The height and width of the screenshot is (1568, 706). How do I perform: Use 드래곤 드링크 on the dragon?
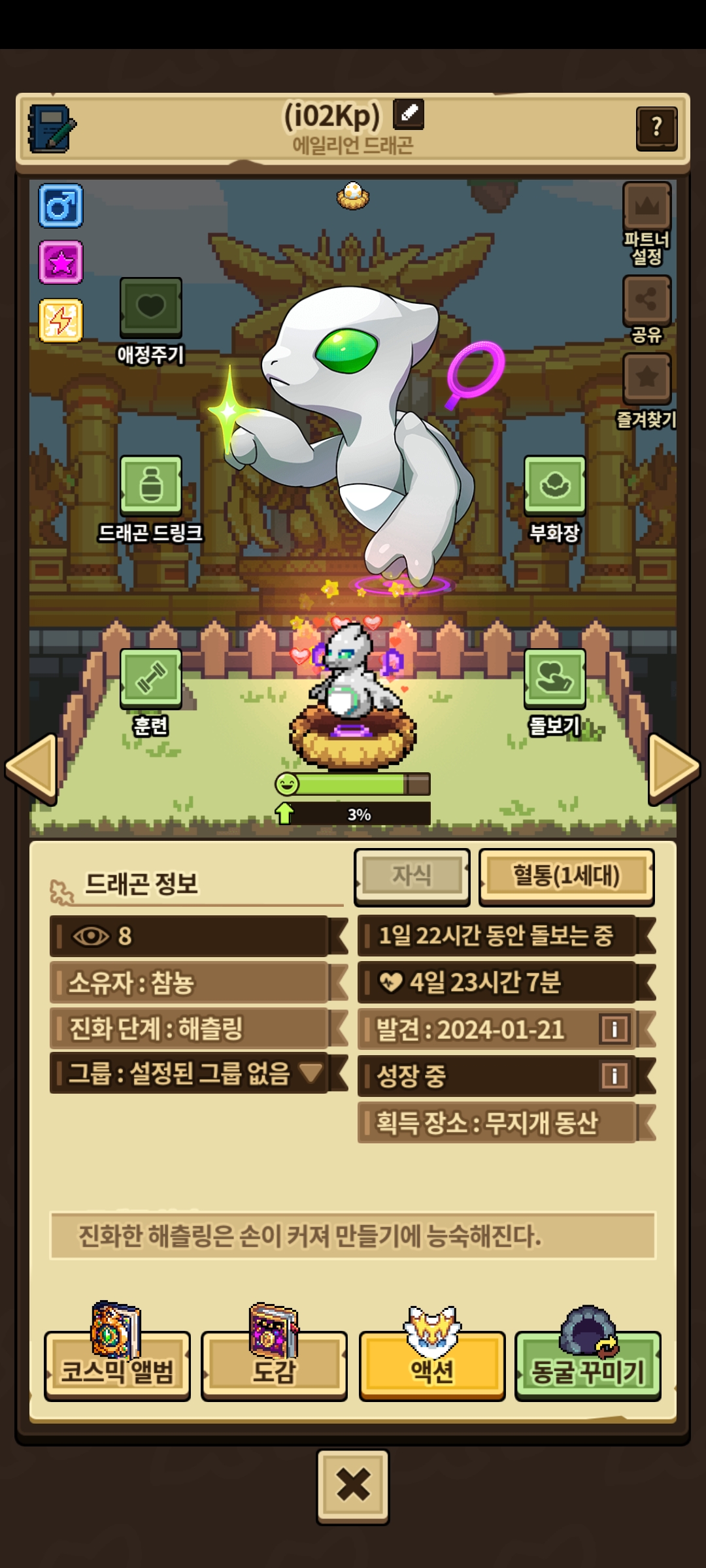point(150,486)
